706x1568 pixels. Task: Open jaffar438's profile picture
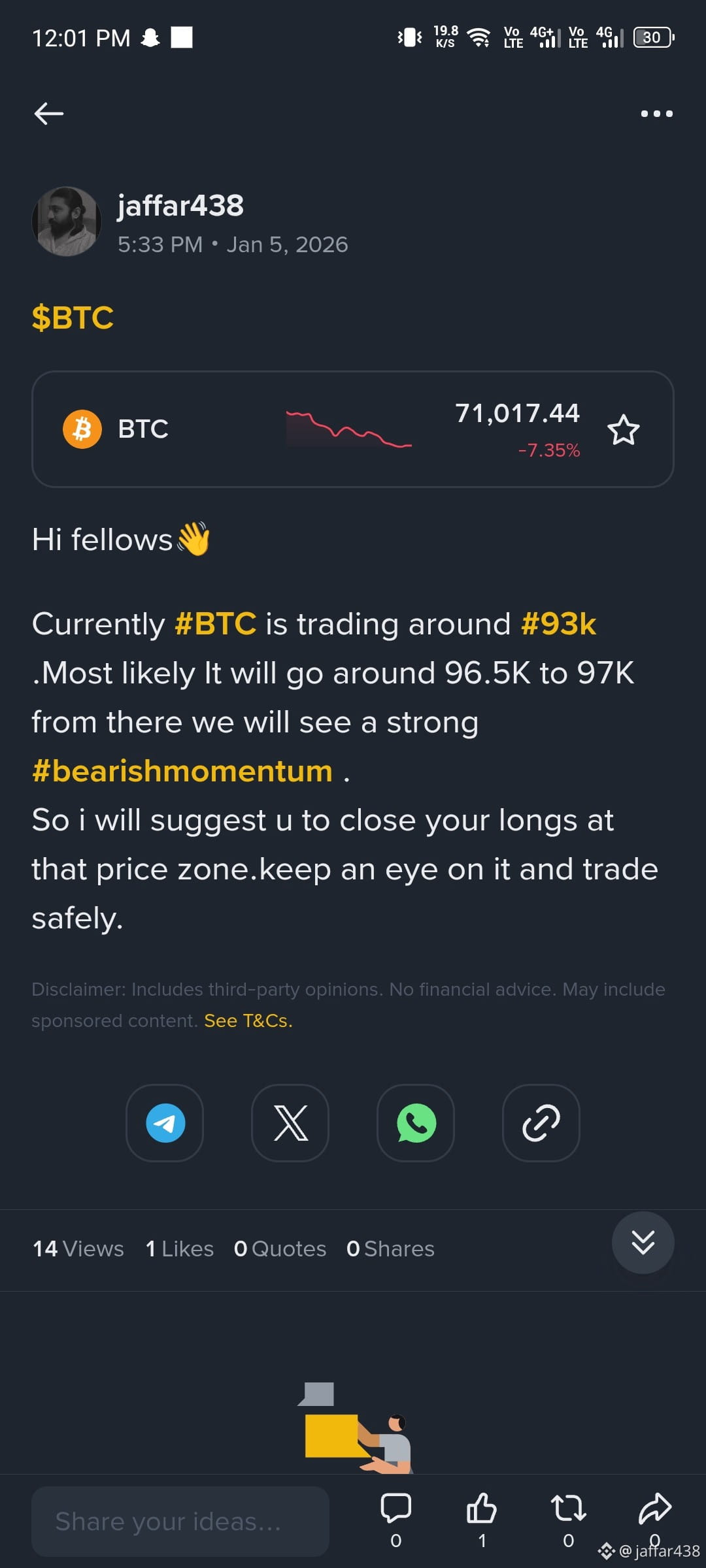67,221
